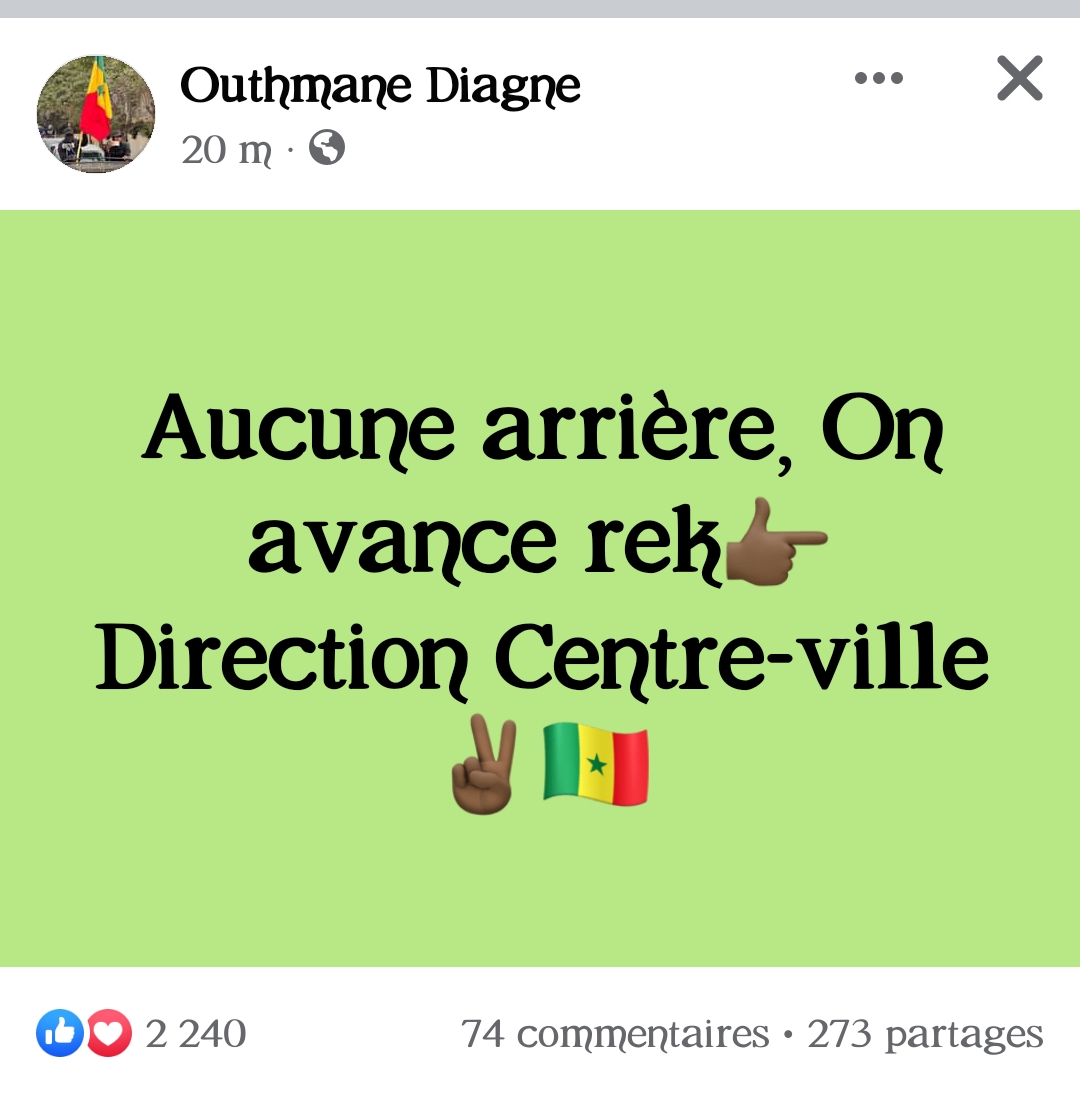Screen dimensions: 1080x1096
Task: Tap the blue thumbs-up Like reaction icon
Action: pyautogui.click(x=62, y=1034)
